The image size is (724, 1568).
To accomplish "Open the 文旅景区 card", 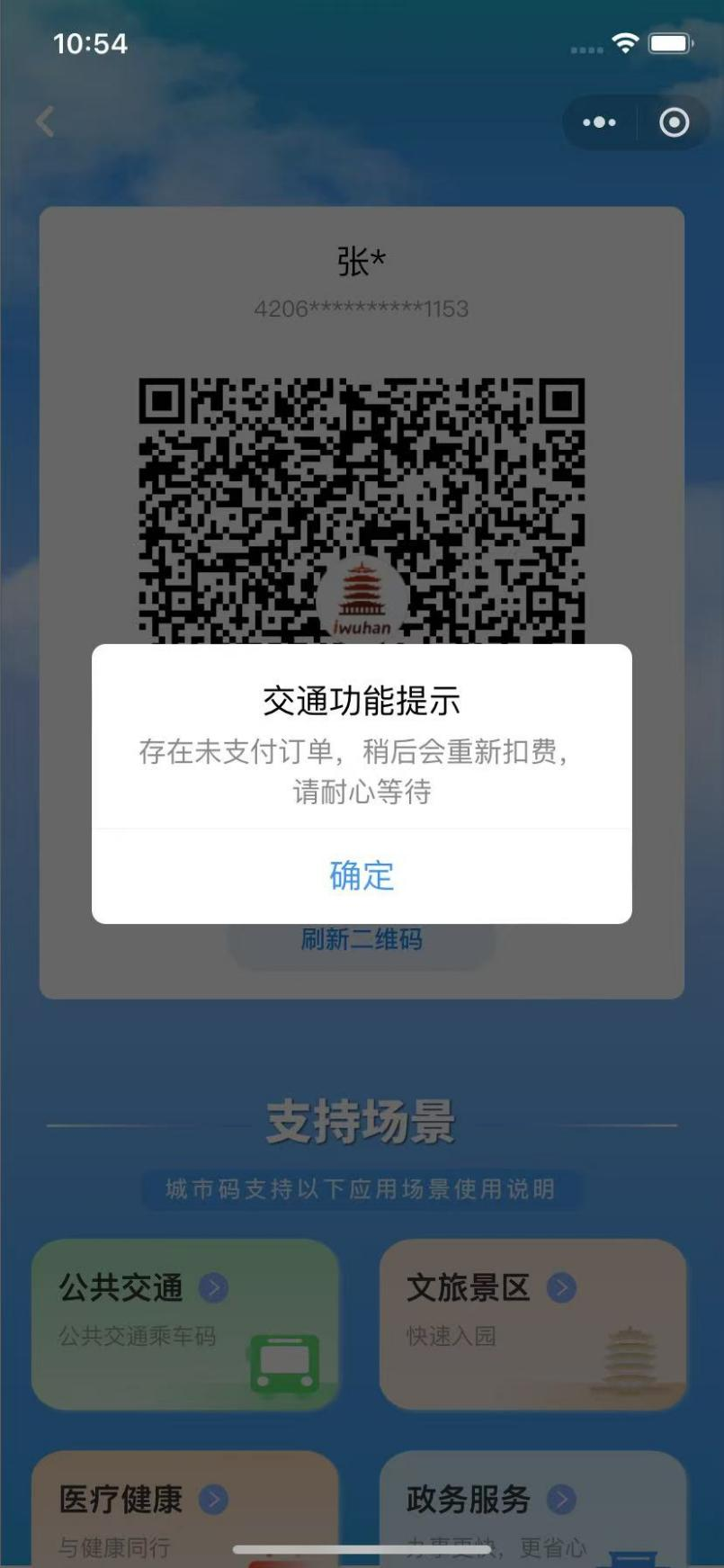I will pos(532,1322).
